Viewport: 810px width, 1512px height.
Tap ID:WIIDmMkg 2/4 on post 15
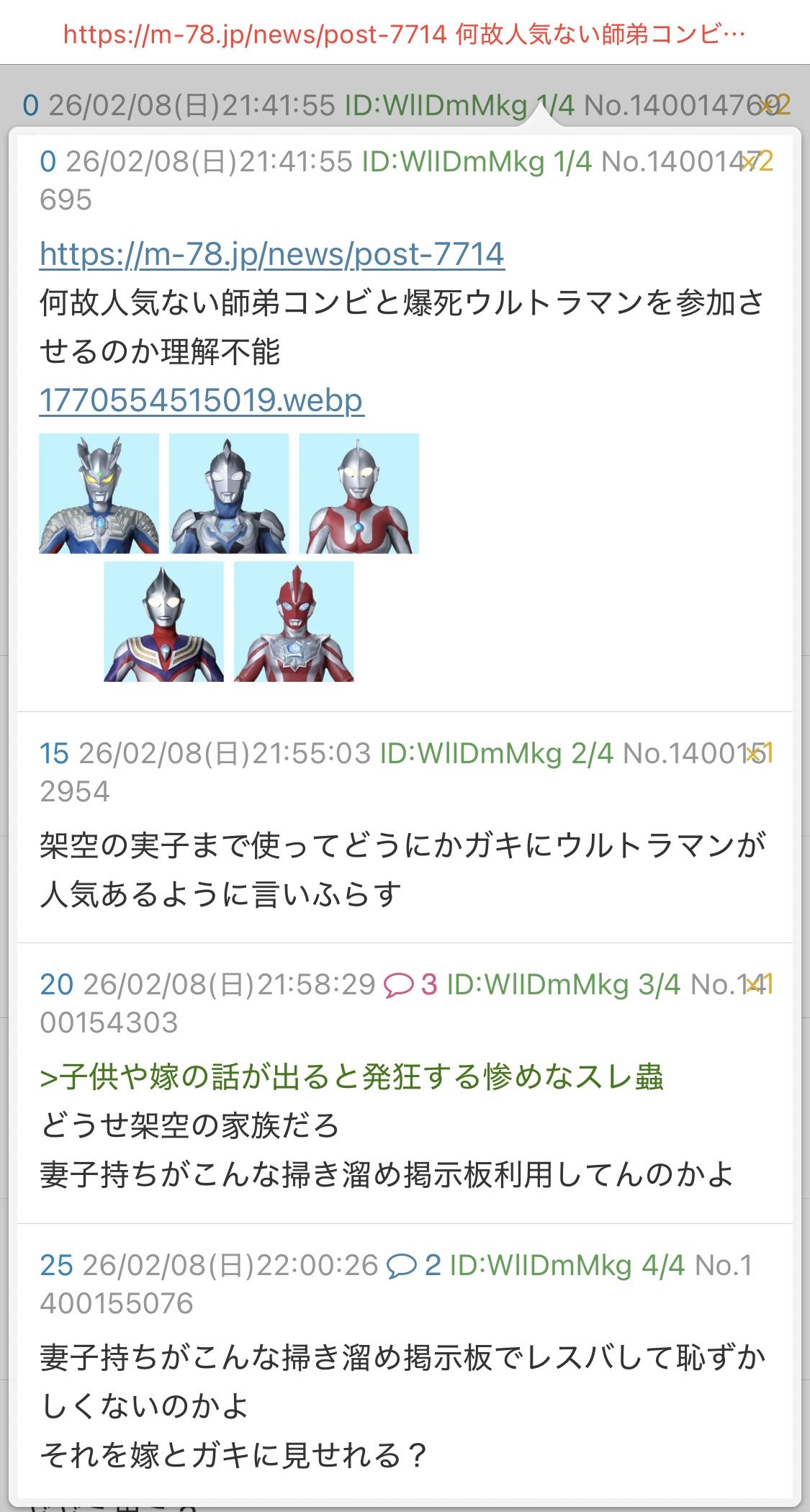point(496,753)
